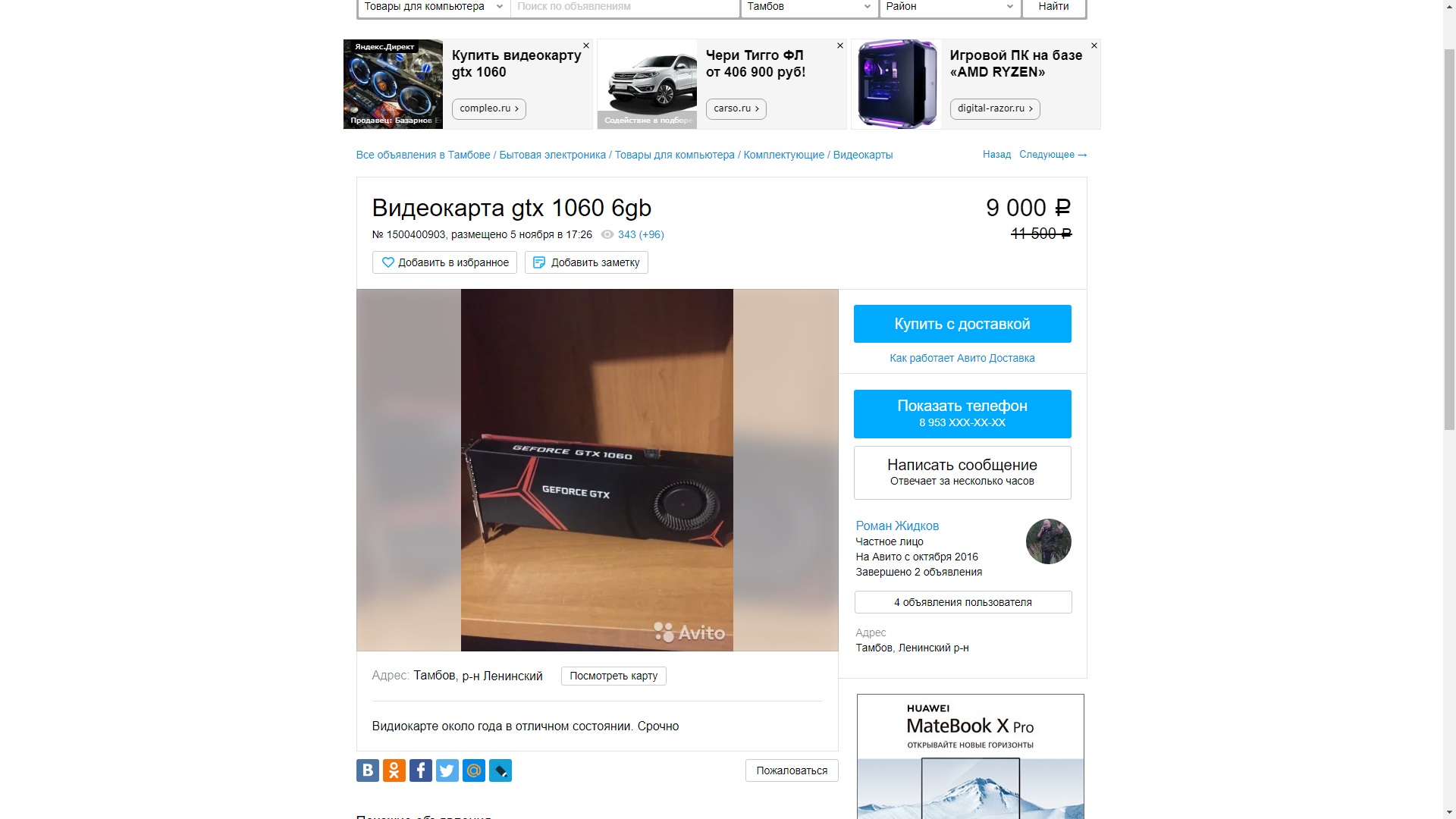Open Как работает Авито Доставка link
The height and width of the screenshot is (819, 1456).
[962, 358]
